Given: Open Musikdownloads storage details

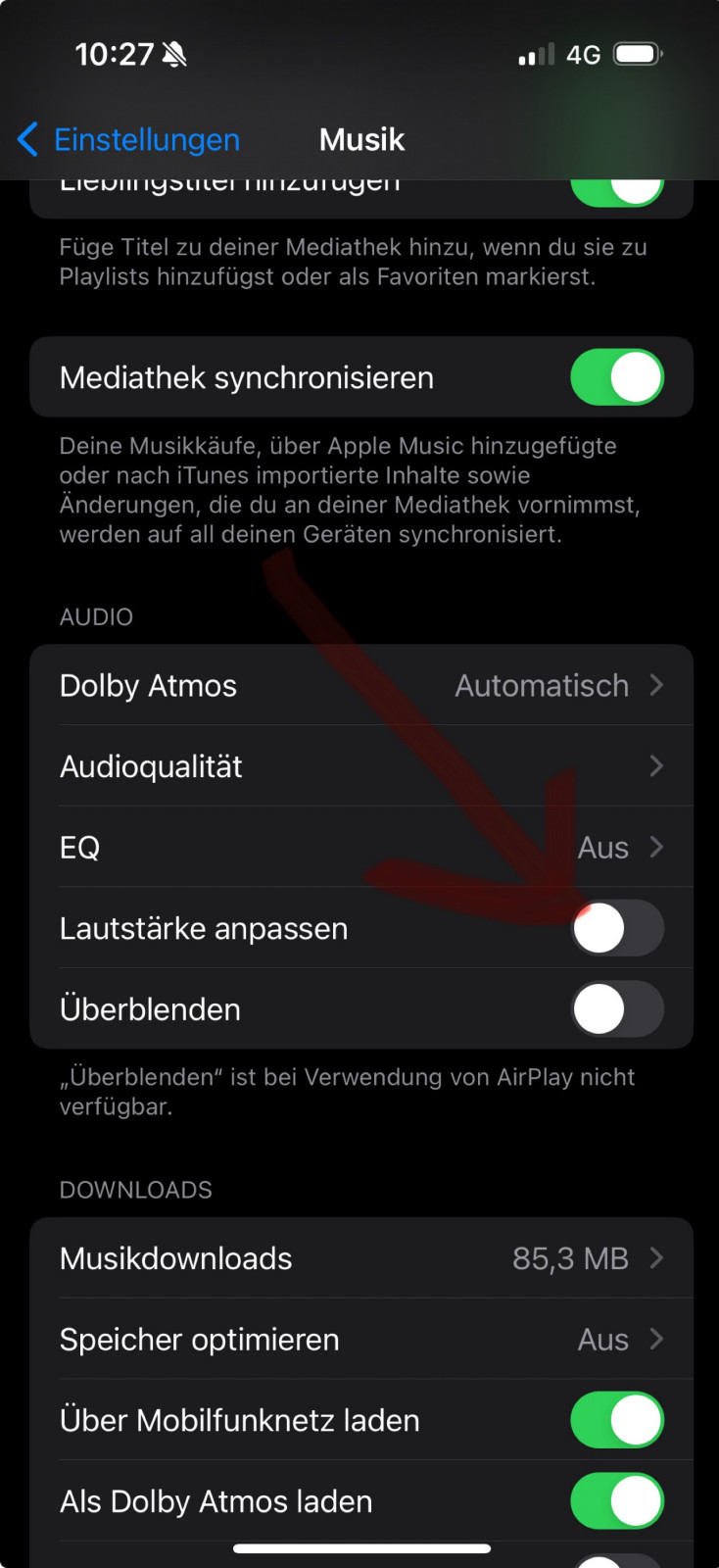Looking at the screenshot, I should pyautogui.click(x=359, y=1258).
